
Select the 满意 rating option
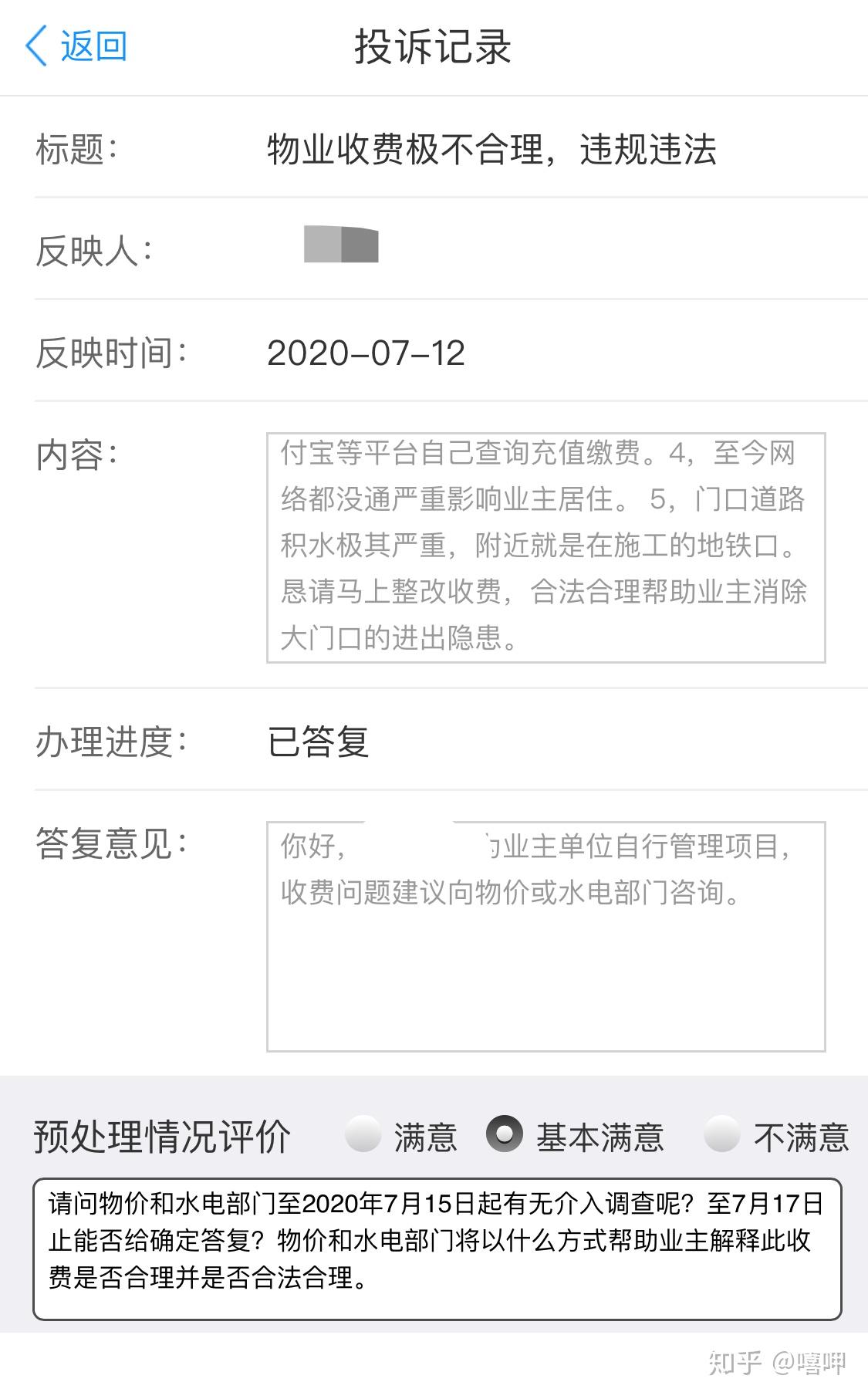tap(363, 1134)
